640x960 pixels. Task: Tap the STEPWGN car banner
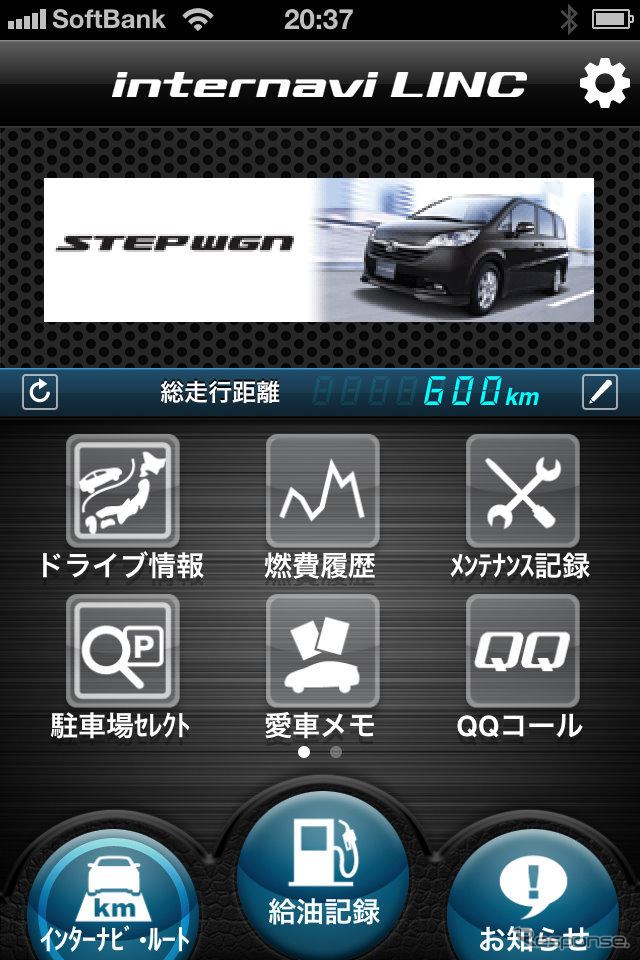click(x=318, y=250)
